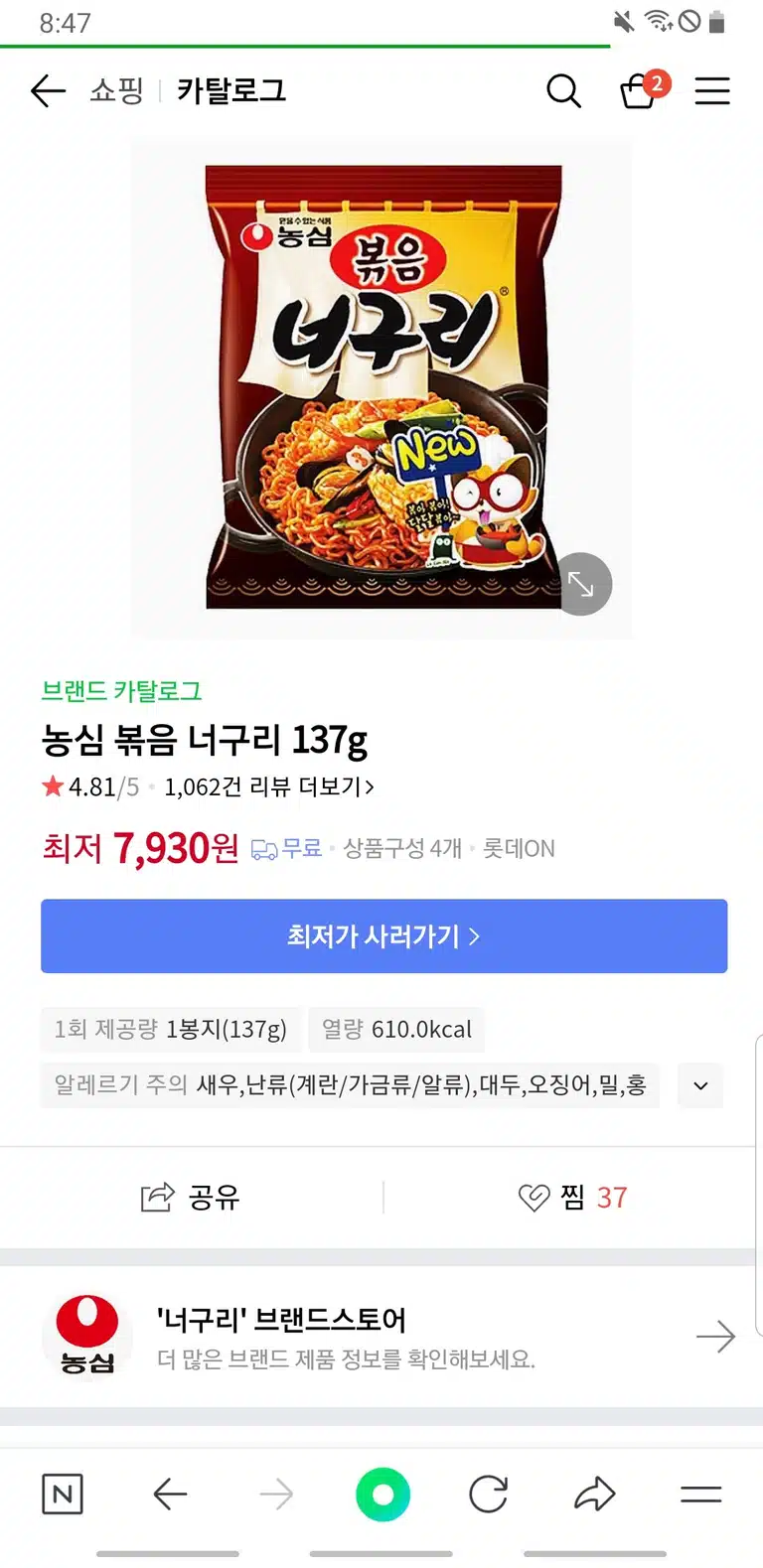The image size is (763, 1568).
Task: Share this product via 공유
Action: pyautogui.click(x=191, y=1198)
